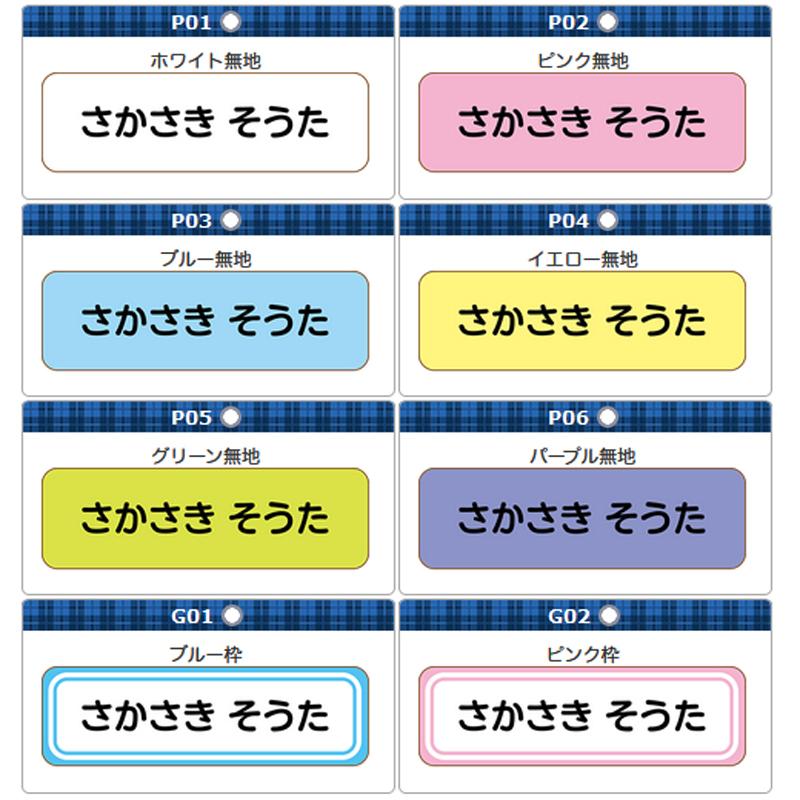
Task: Select the P05 グリーン無地 radio button
Action: pos(231,417)
